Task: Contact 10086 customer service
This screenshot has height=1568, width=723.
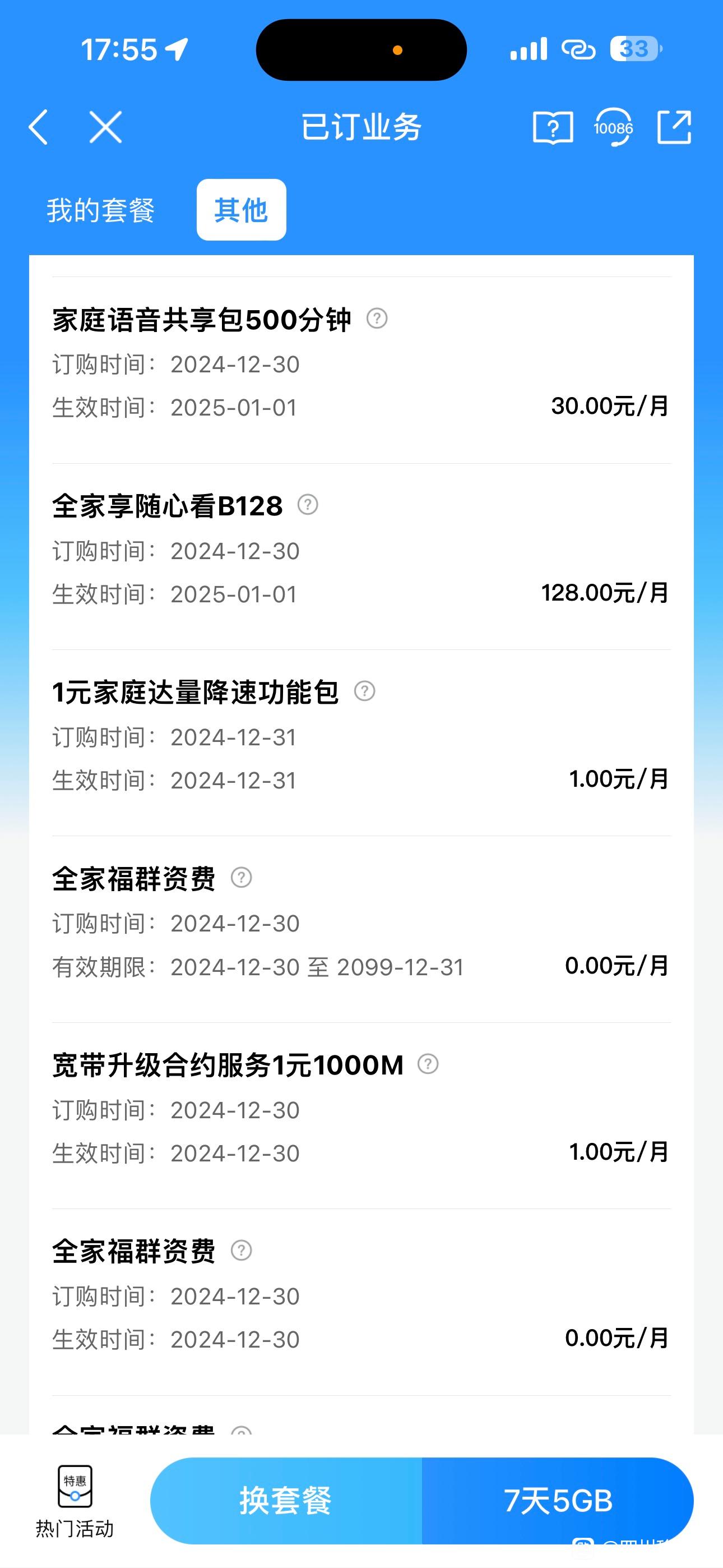Action: coord(614,127)
